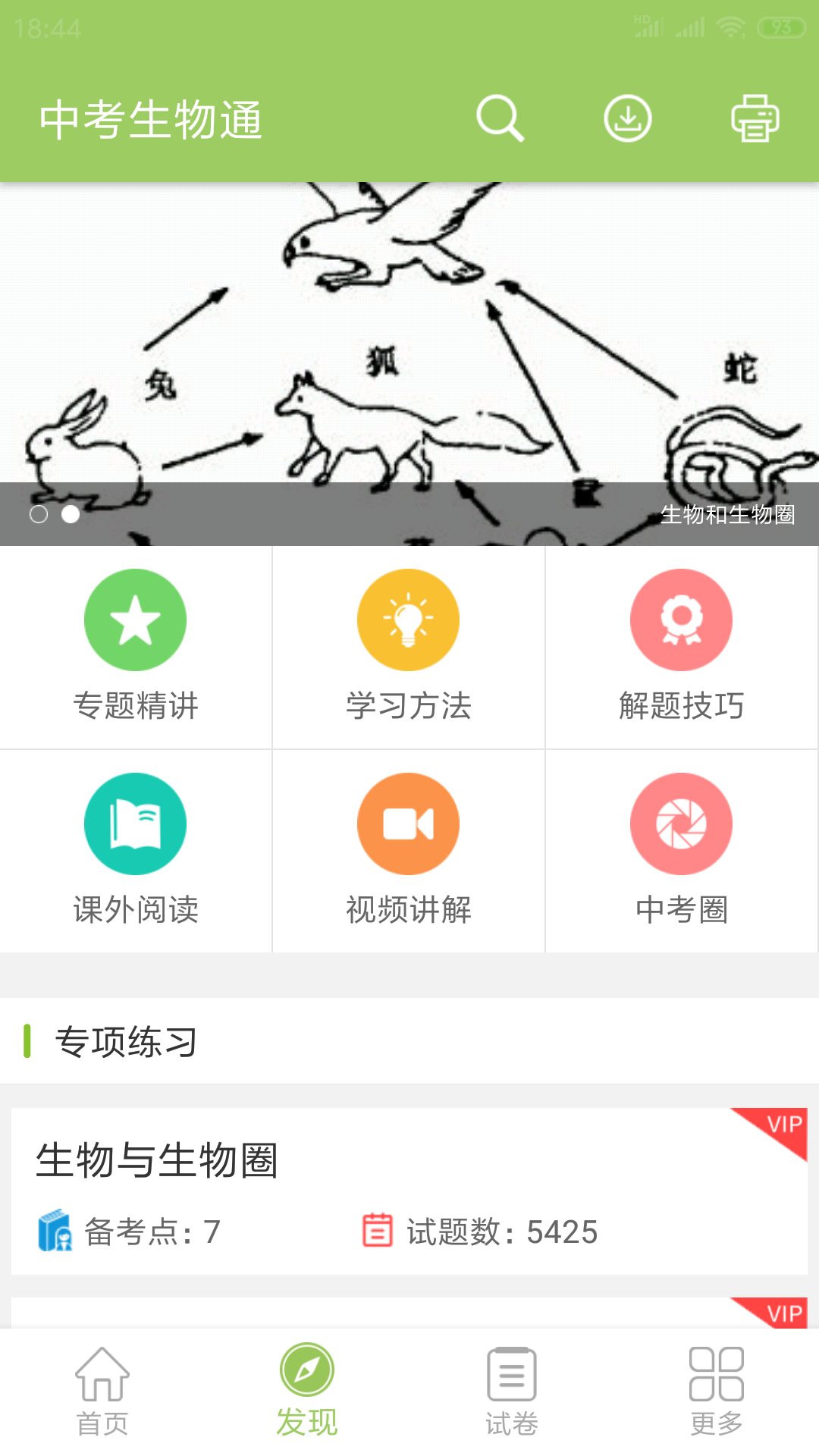This screenshot has height=1456, width=819.
Task: Open 专题精讲 section
Action: 136,647
